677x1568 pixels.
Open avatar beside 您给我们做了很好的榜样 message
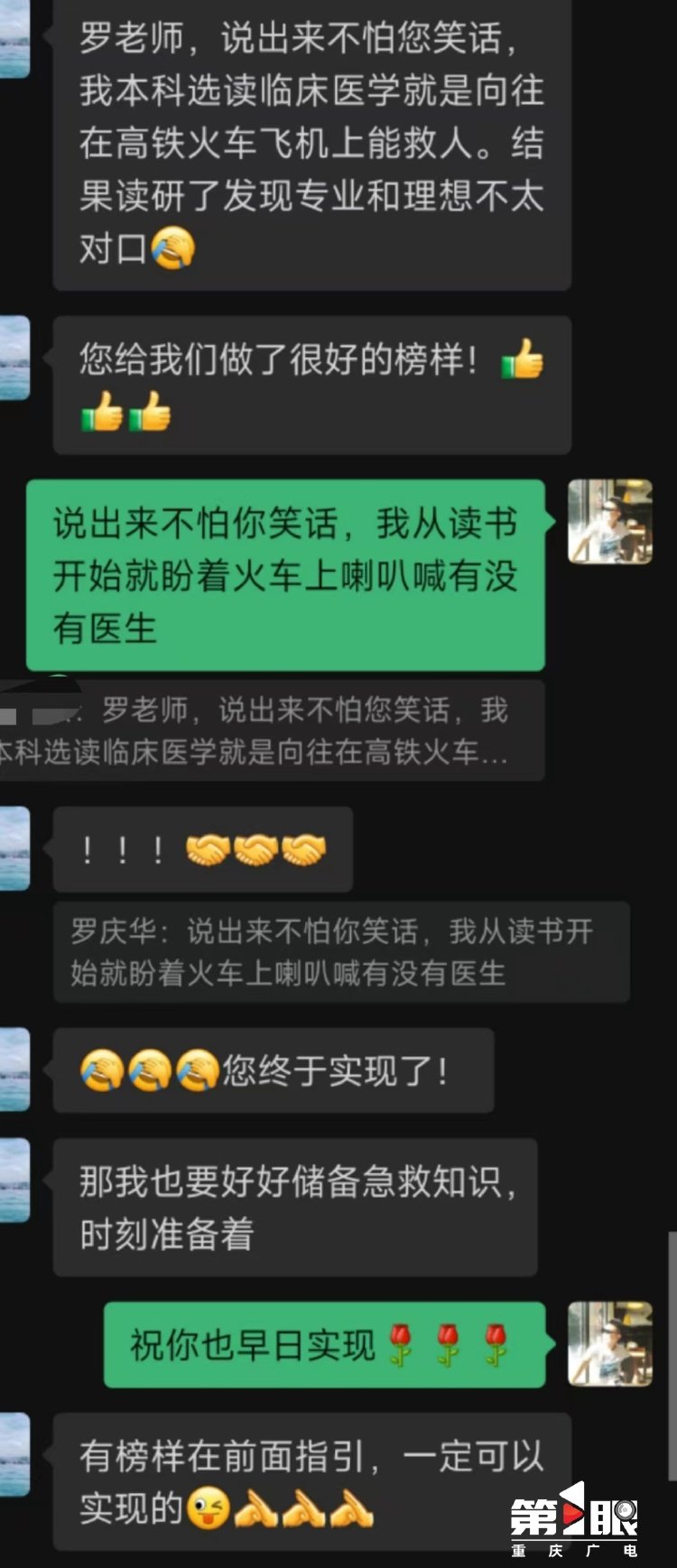pos(14,358)
